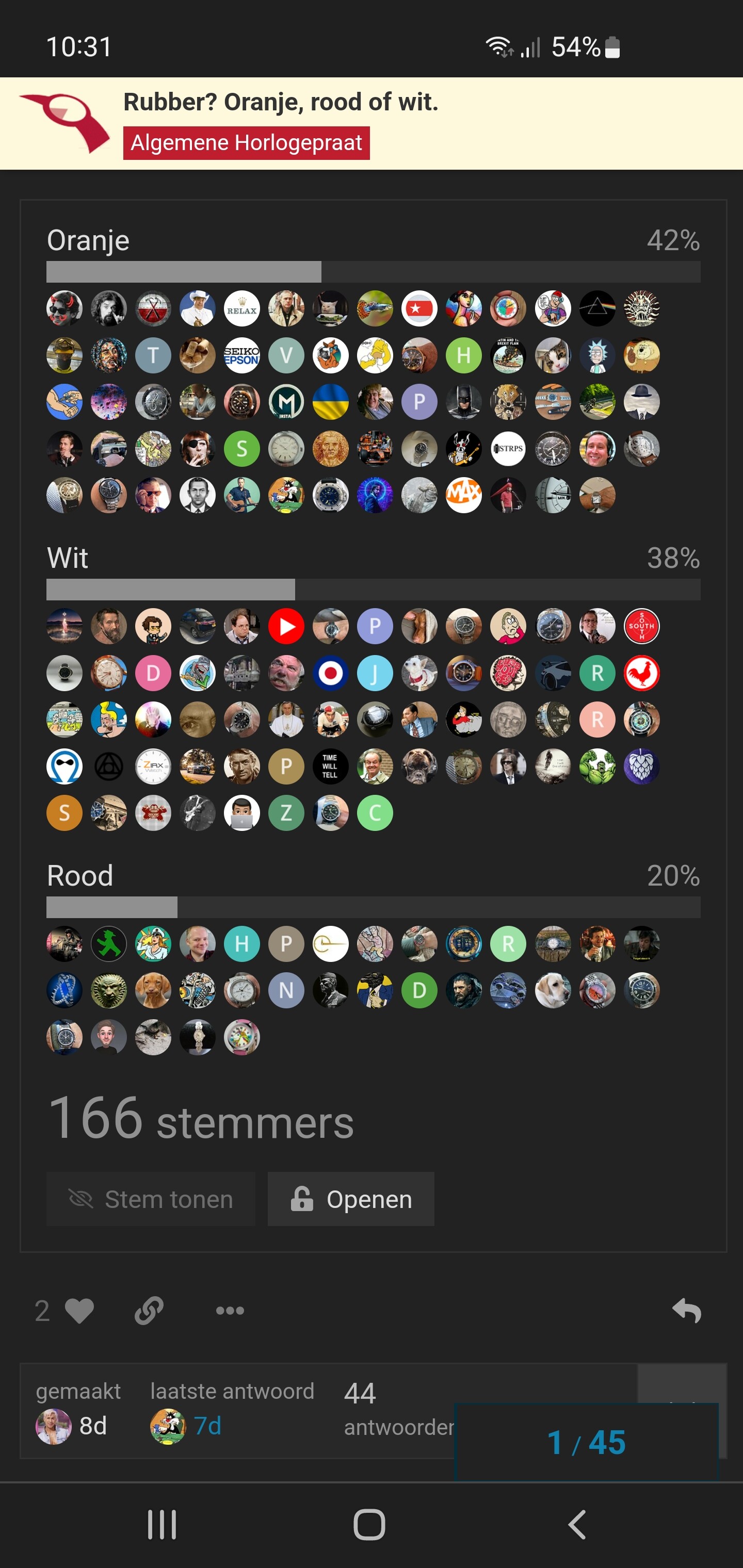The width and height of the screenshot is (743, 1568).
Task: Copy the post link icon
Action: [149, 1311]
